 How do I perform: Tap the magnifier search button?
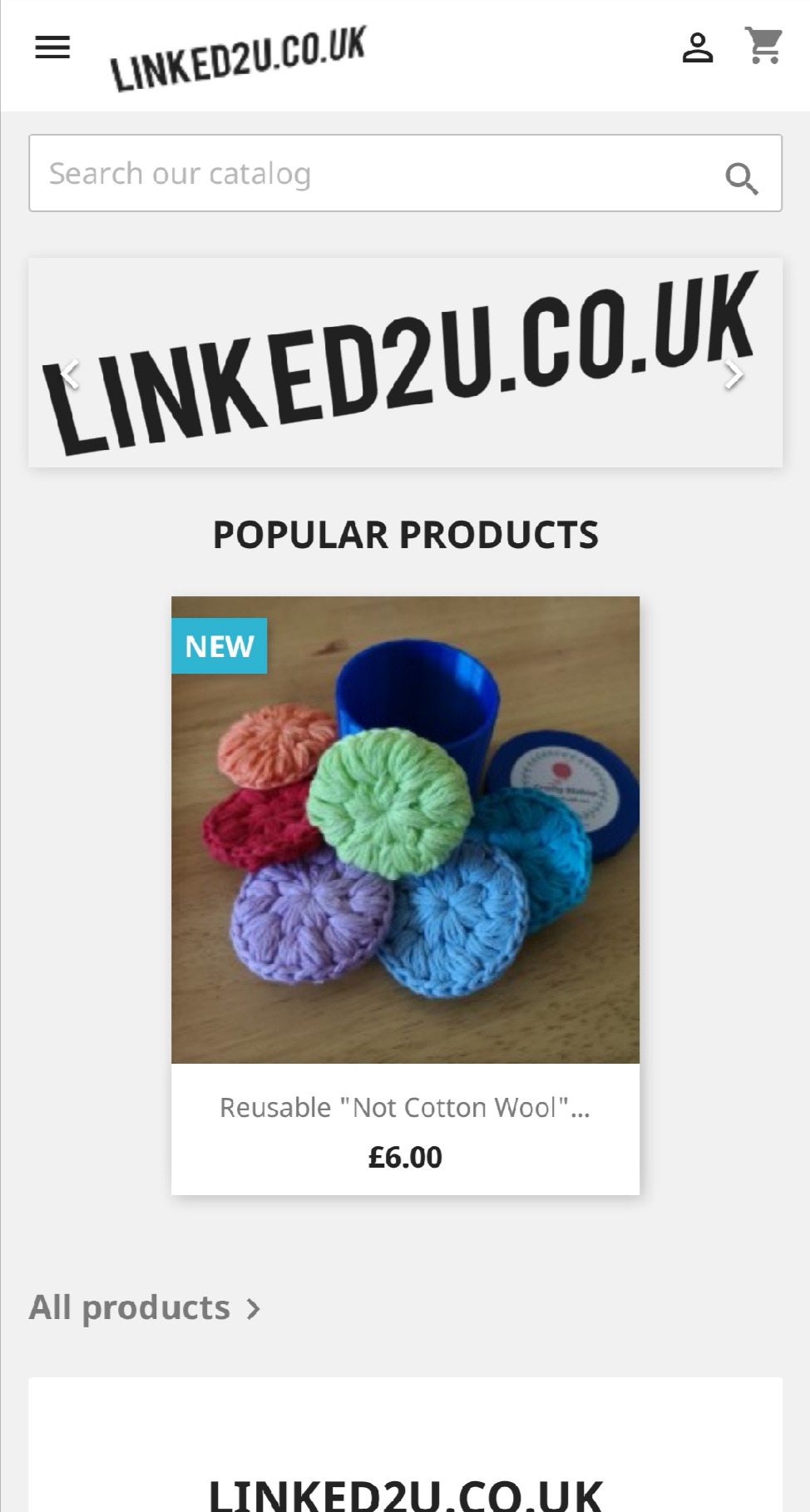pos(741,177)
